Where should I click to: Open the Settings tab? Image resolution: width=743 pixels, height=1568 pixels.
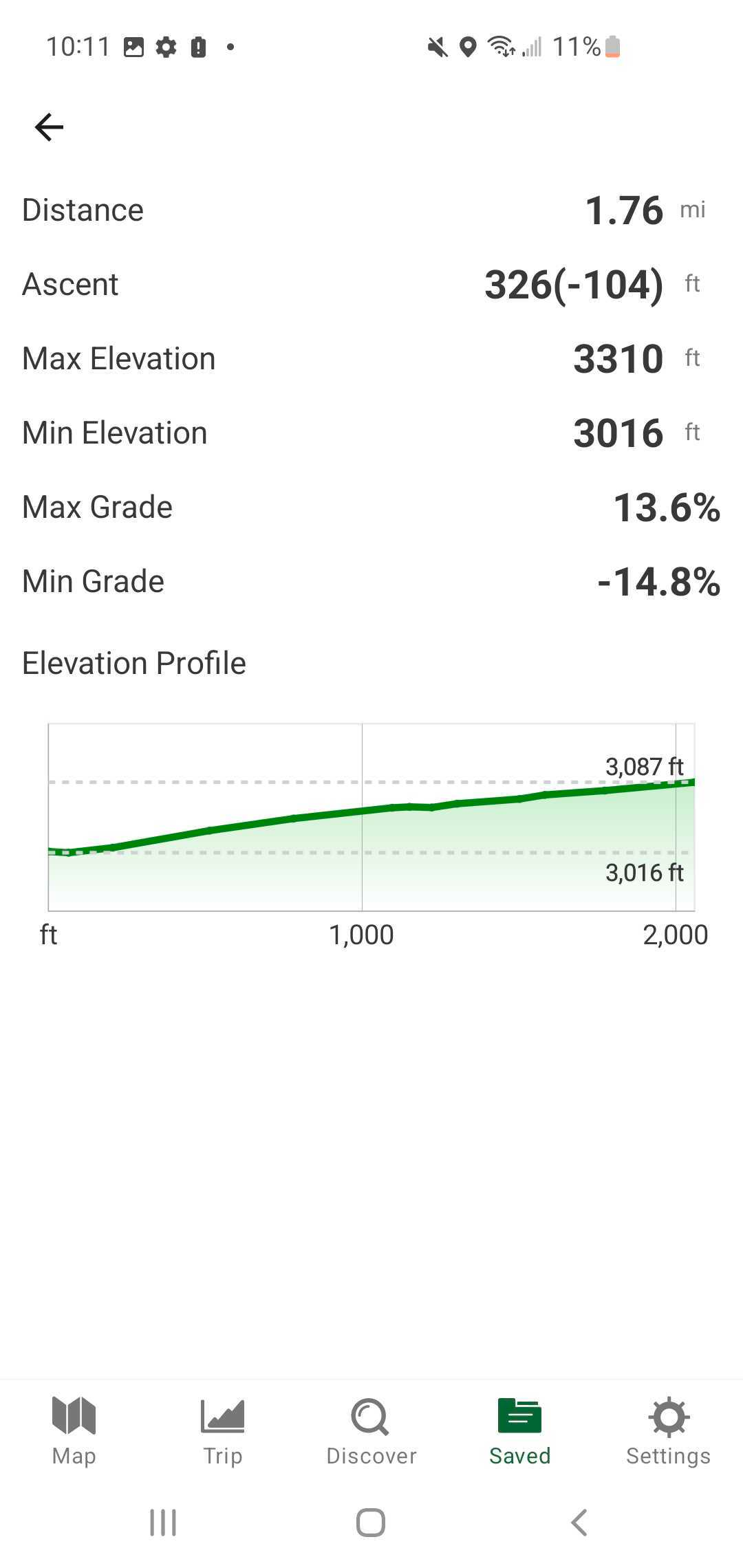click(x=669, y=1431)
